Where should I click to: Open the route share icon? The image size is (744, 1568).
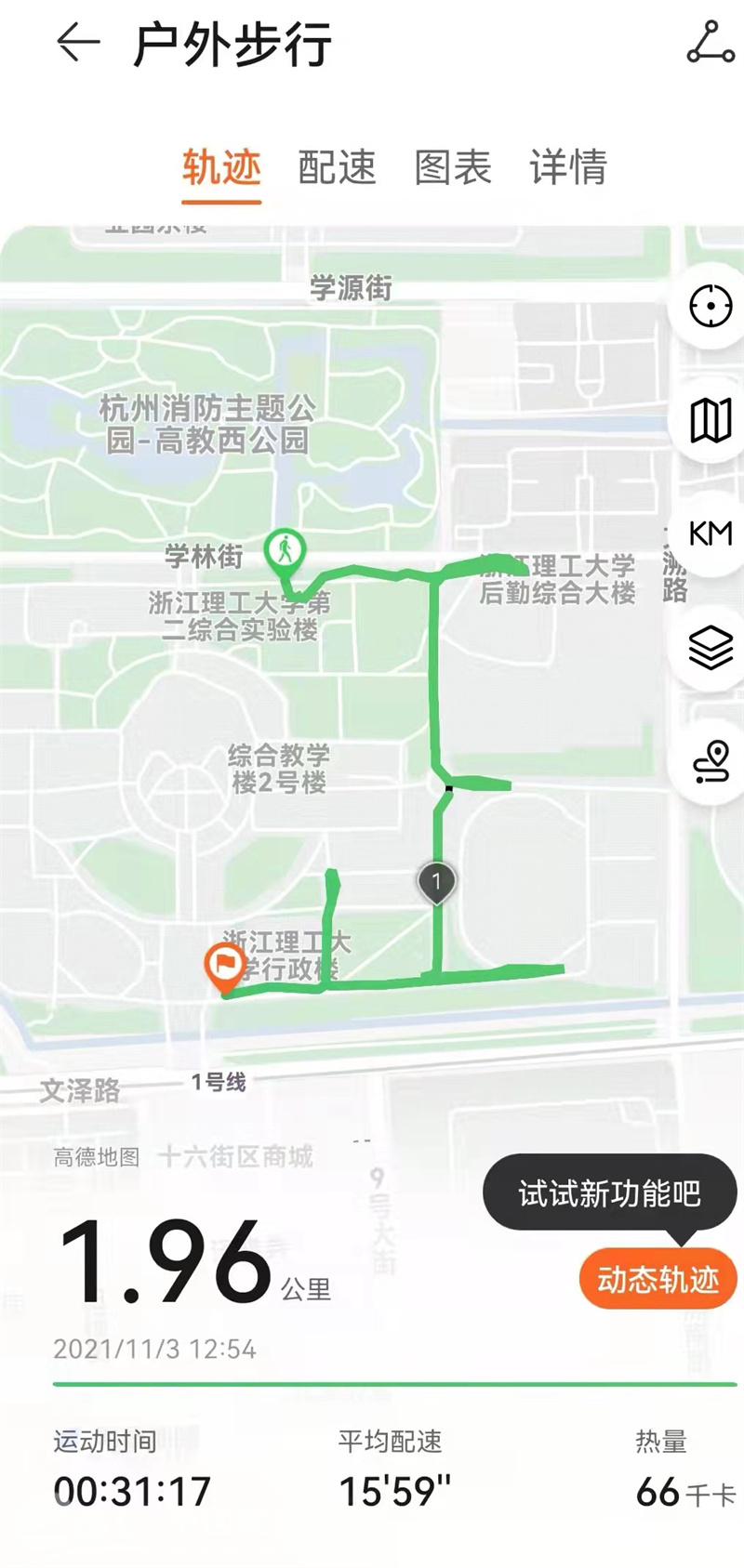click(711, 43)
